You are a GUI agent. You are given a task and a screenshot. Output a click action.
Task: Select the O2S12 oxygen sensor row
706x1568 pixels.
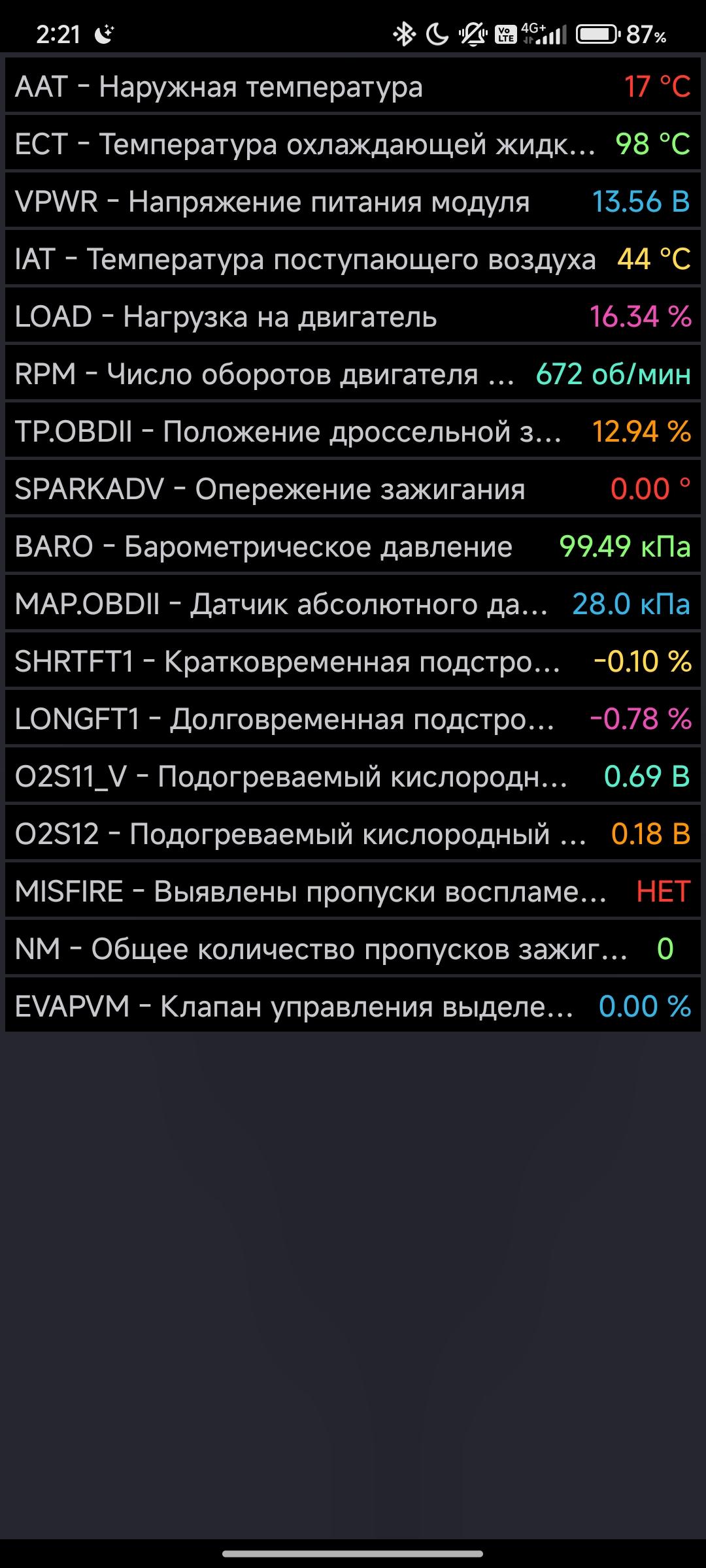click(x=353, y=834)
